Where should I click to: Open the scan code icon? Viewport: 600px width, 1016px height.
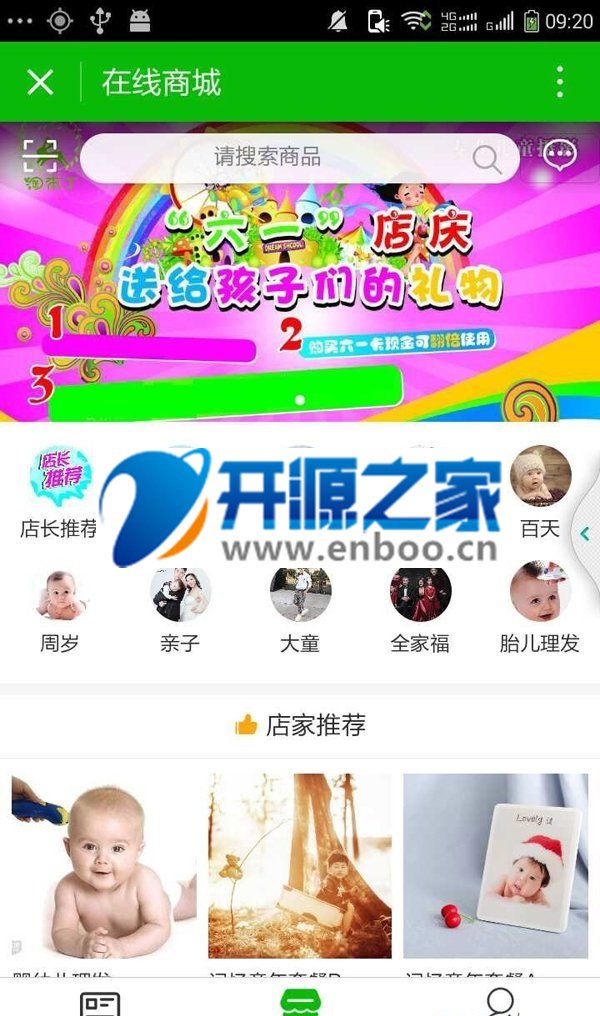click(40, 157)
